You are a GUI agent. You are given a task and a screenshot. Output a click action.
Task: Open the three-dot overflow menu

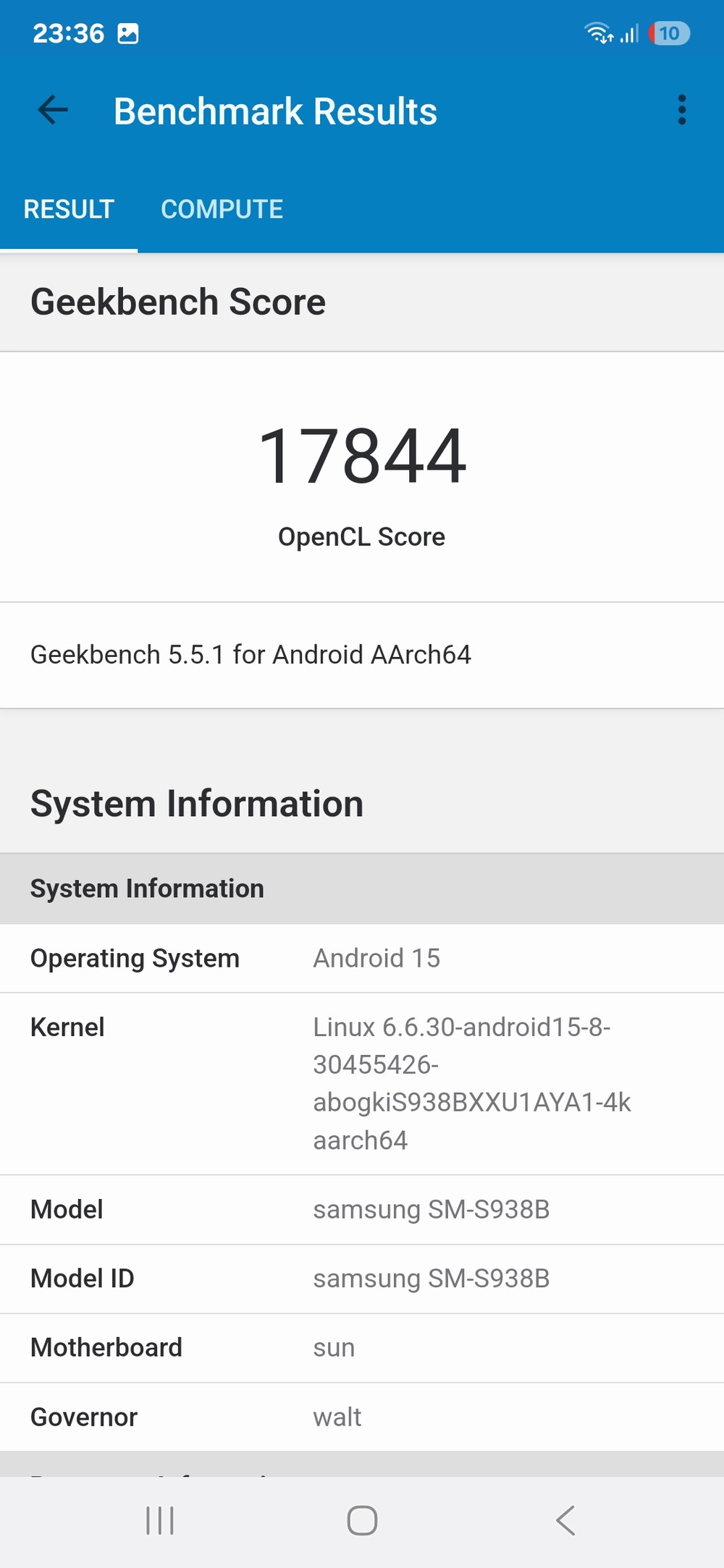(681, 110)
